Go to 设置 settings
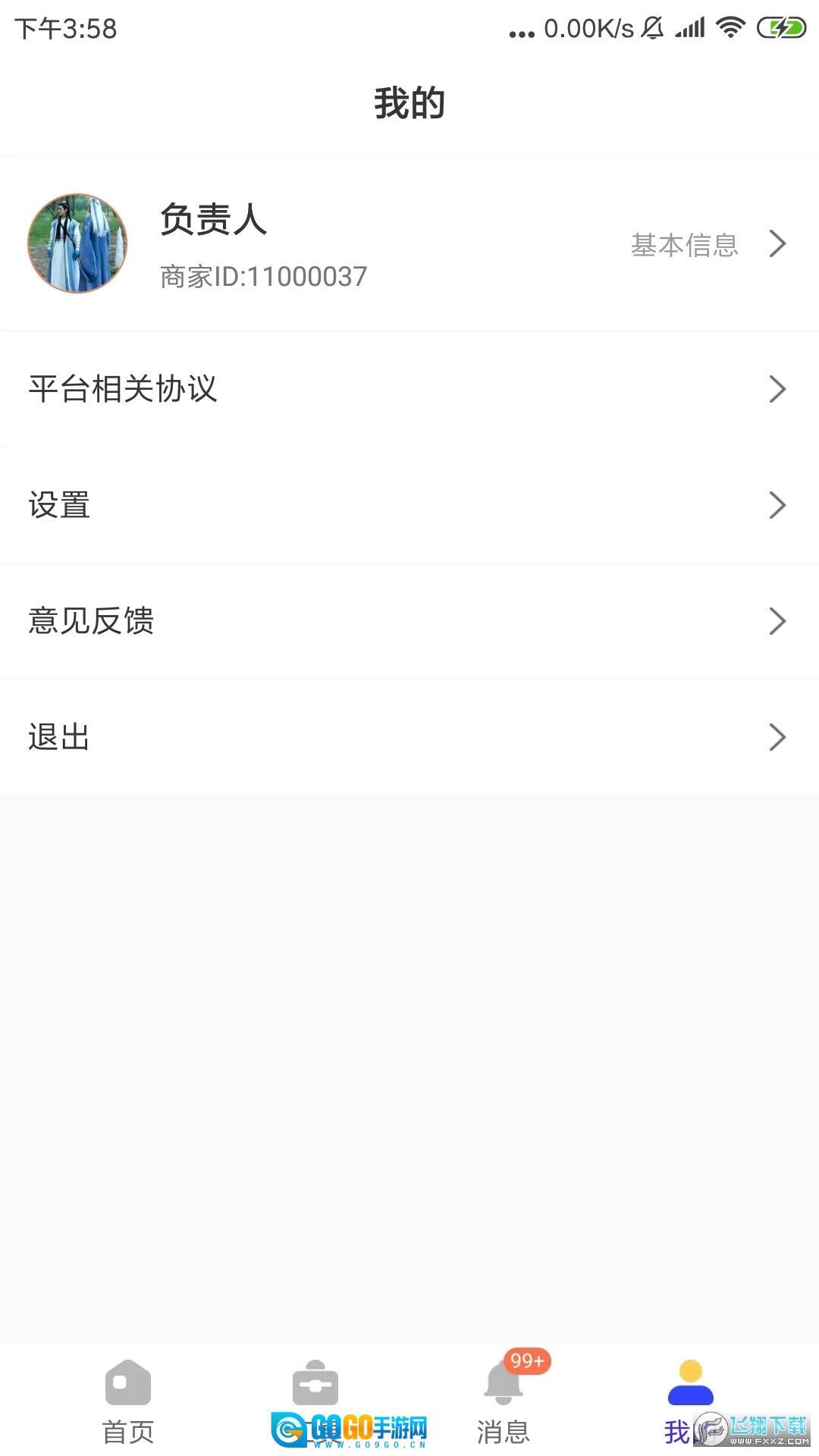The width and height of the screenshot is (819, 1456). 409,505
